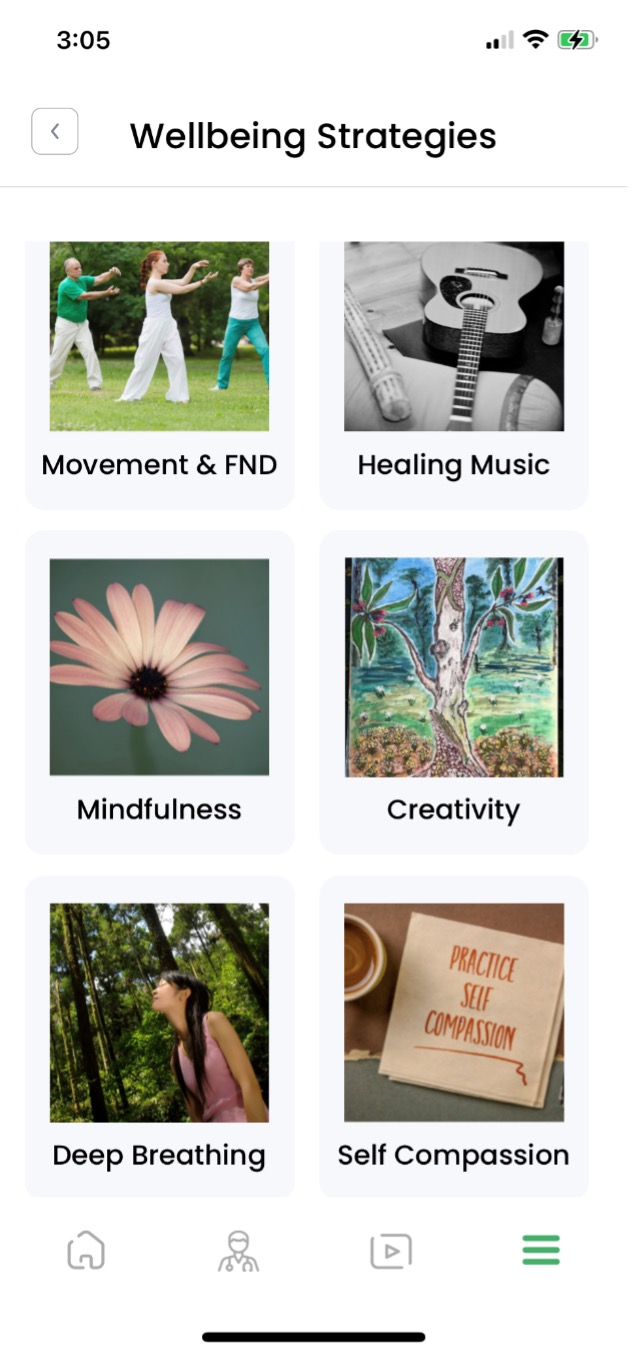View the Deep Breathing strategy
632x1362 pixels.
pos(160,1036)
